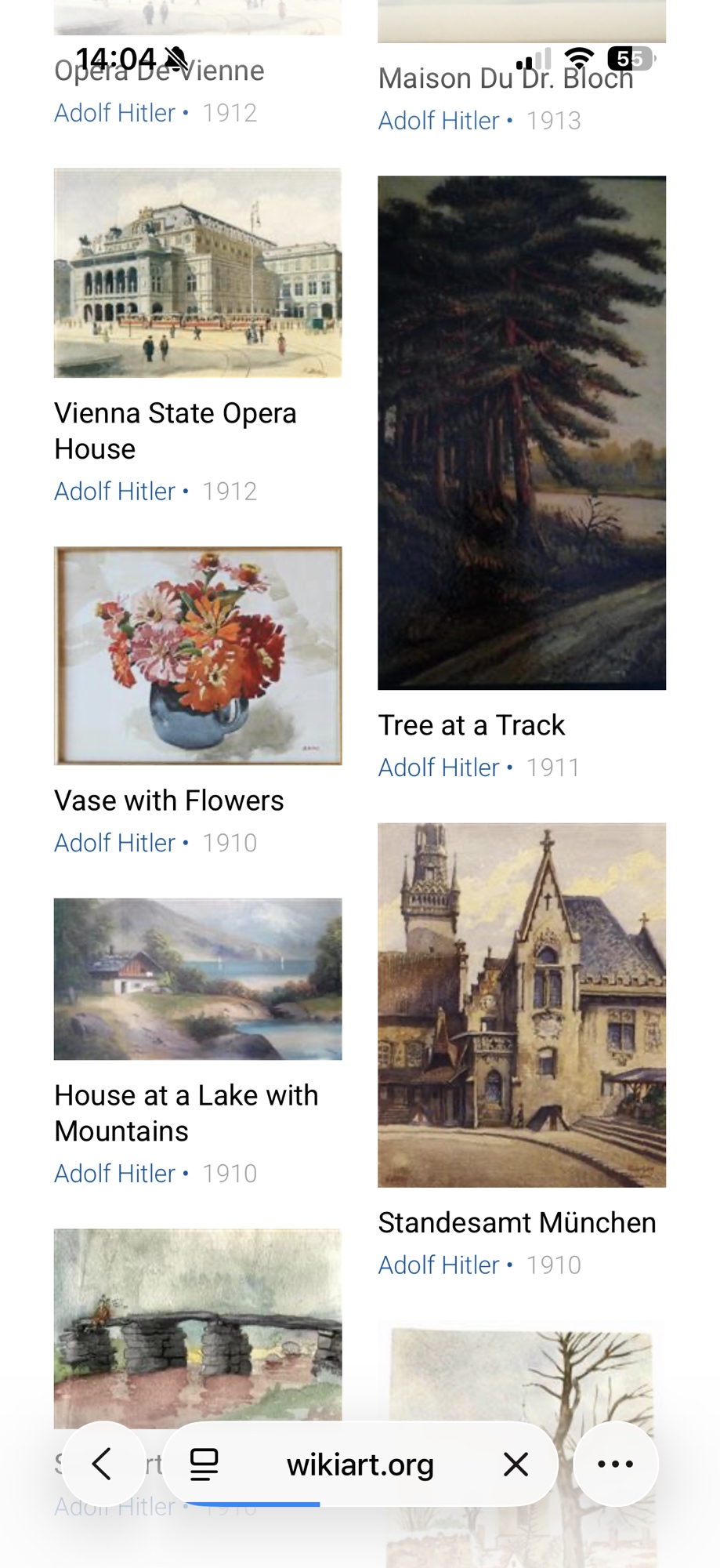Open the stone bridge watercolor tile

(197, 1327)
